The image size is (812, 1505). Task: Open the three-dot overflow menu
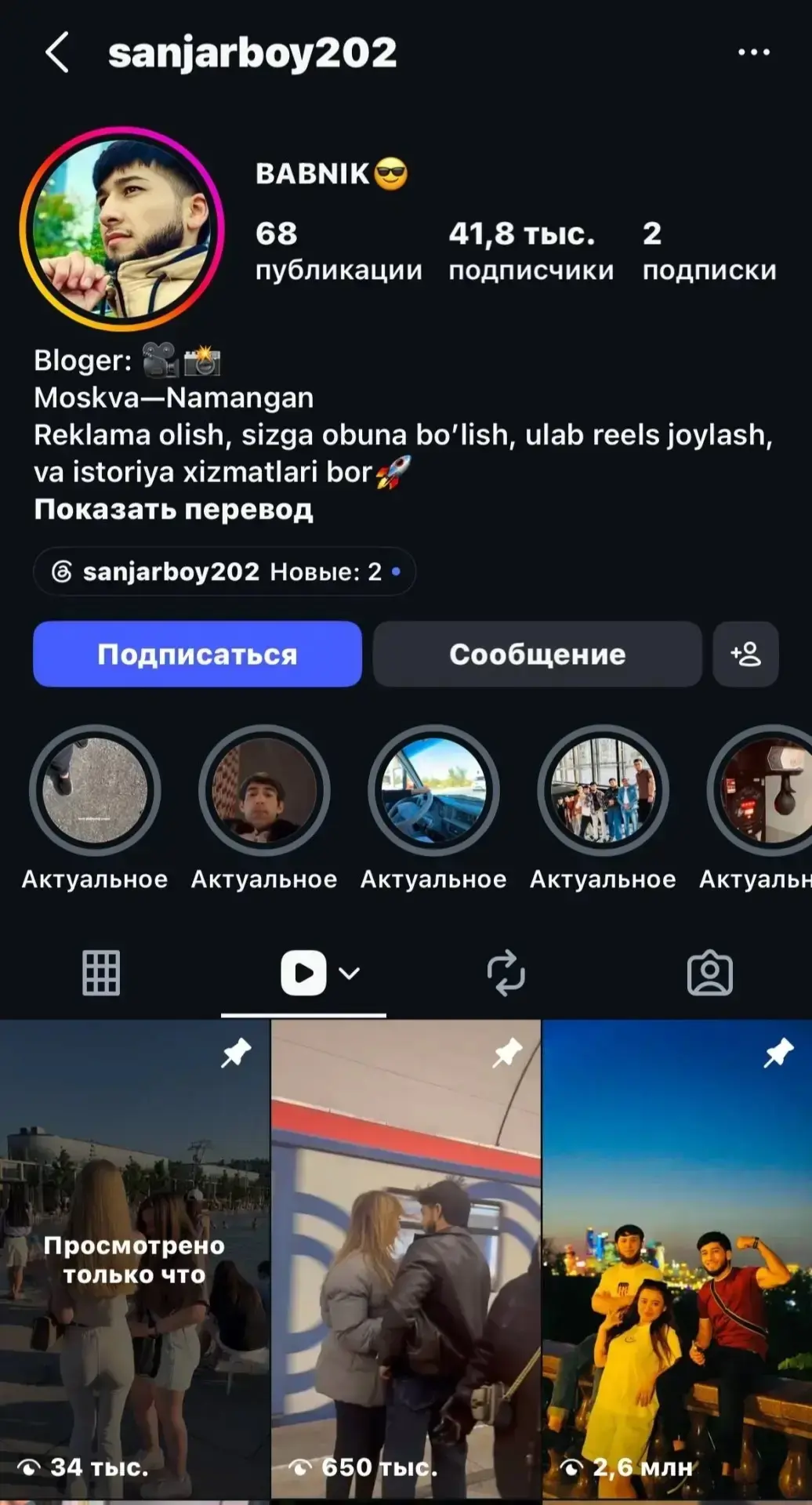click(x=754, y=53)
